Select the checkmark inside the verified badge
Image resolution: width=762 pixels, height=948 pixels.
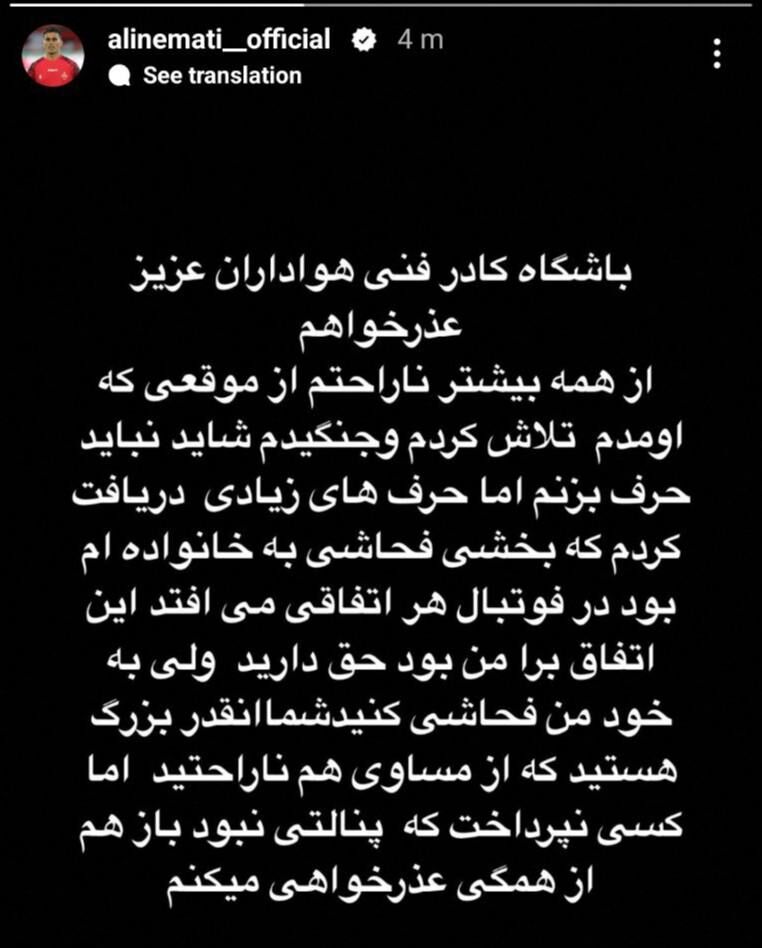[x=364, y=42]
